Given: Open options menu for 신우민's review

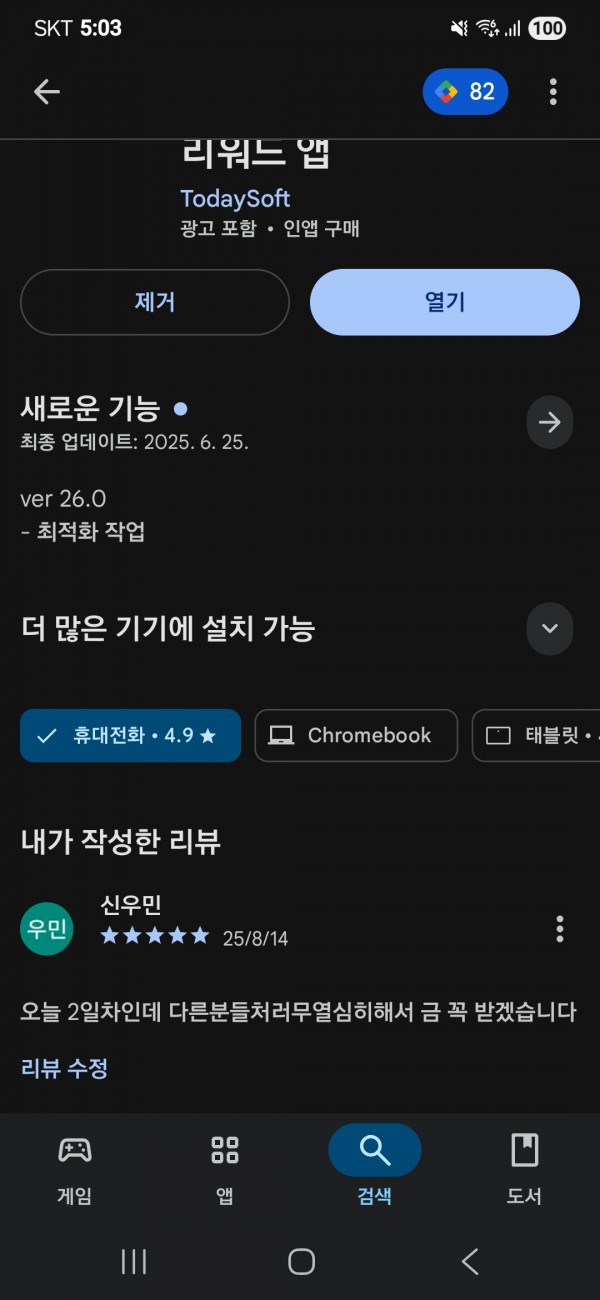Looking at the screenshot, I should tap(560, 929).
